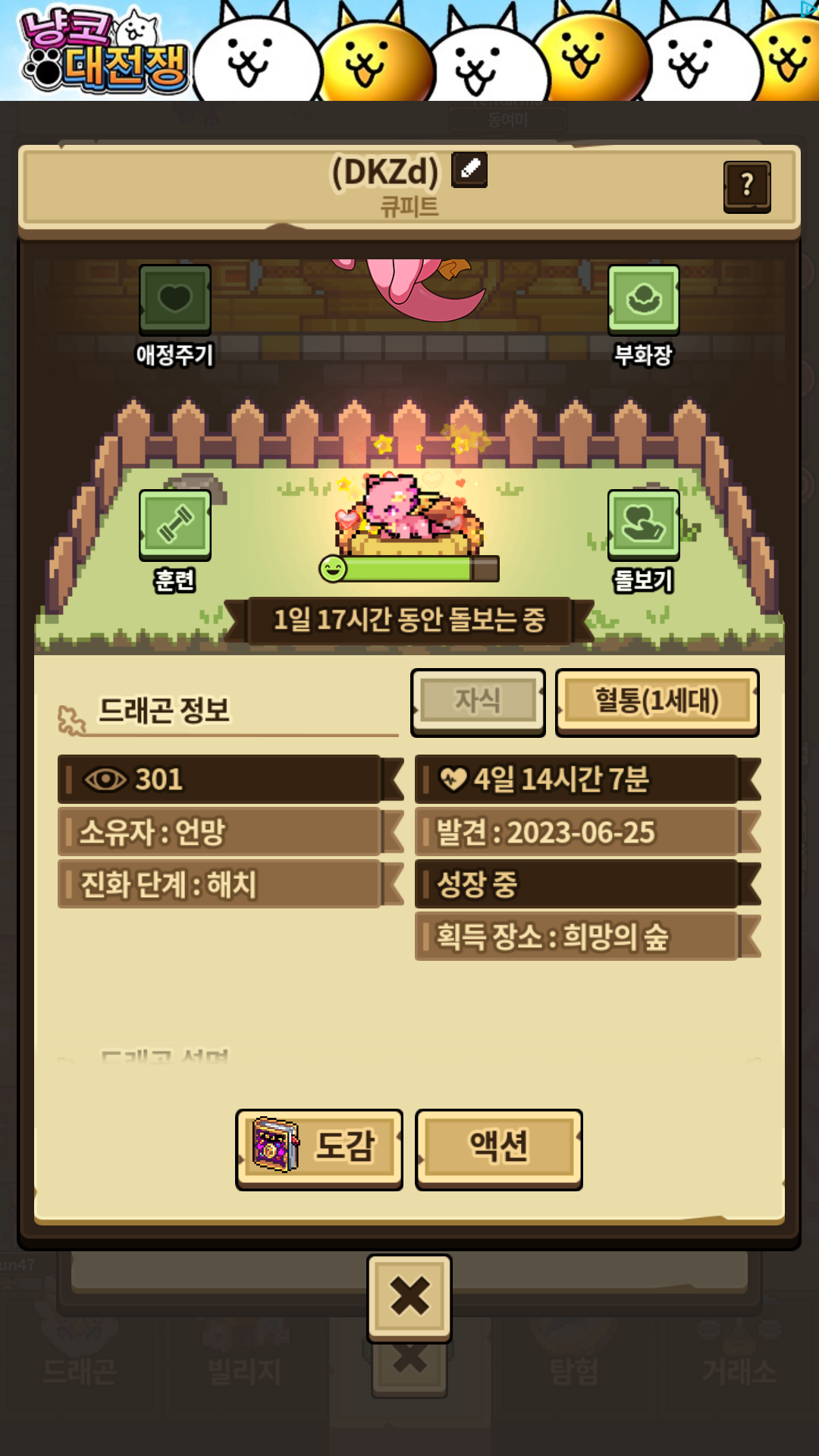The width and height of the screenshot is (819, 1456).
Task: Edit the dragon's name with the pencil icon
Action: (469, 169)
